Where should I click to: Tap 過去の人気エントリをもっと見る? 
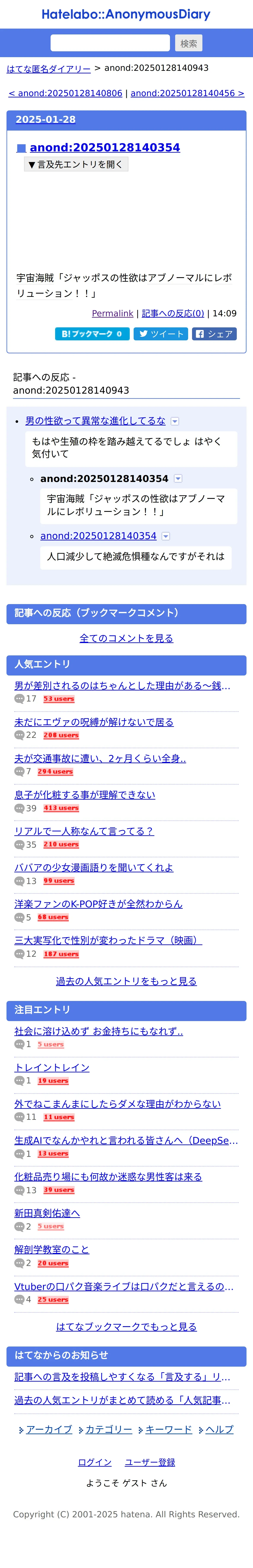(126, 981)
